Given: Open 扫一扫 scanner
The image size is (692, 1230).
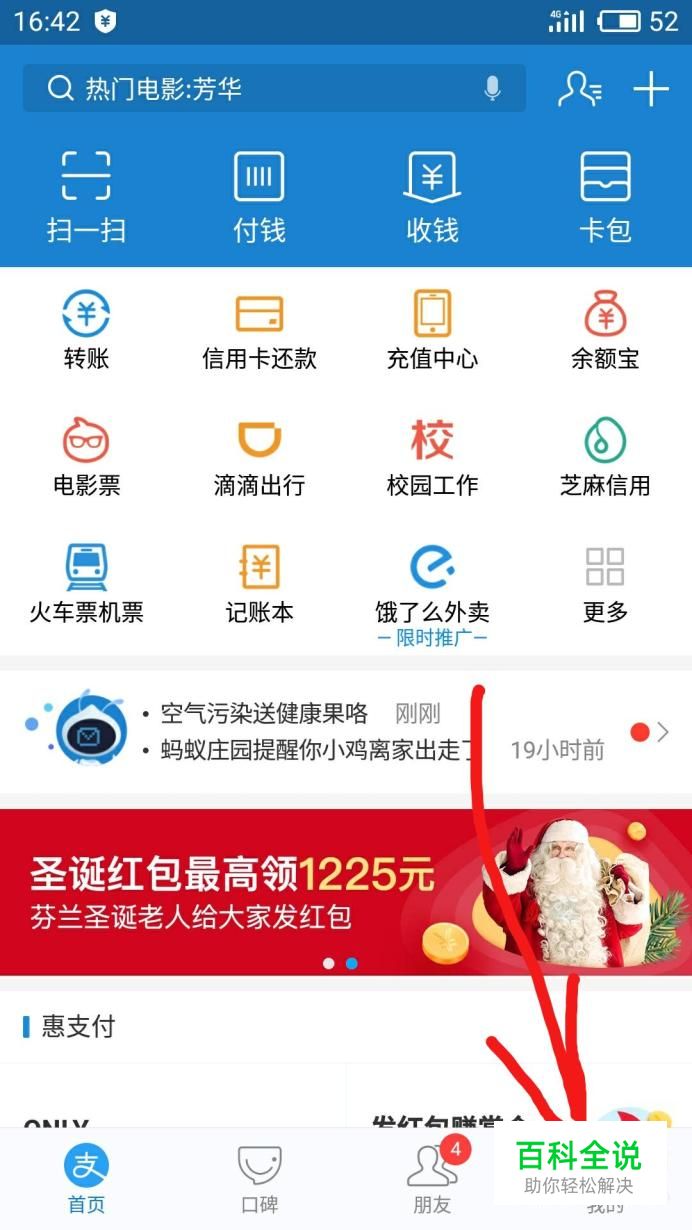Looking at the screenshot, I should [86, 197].
